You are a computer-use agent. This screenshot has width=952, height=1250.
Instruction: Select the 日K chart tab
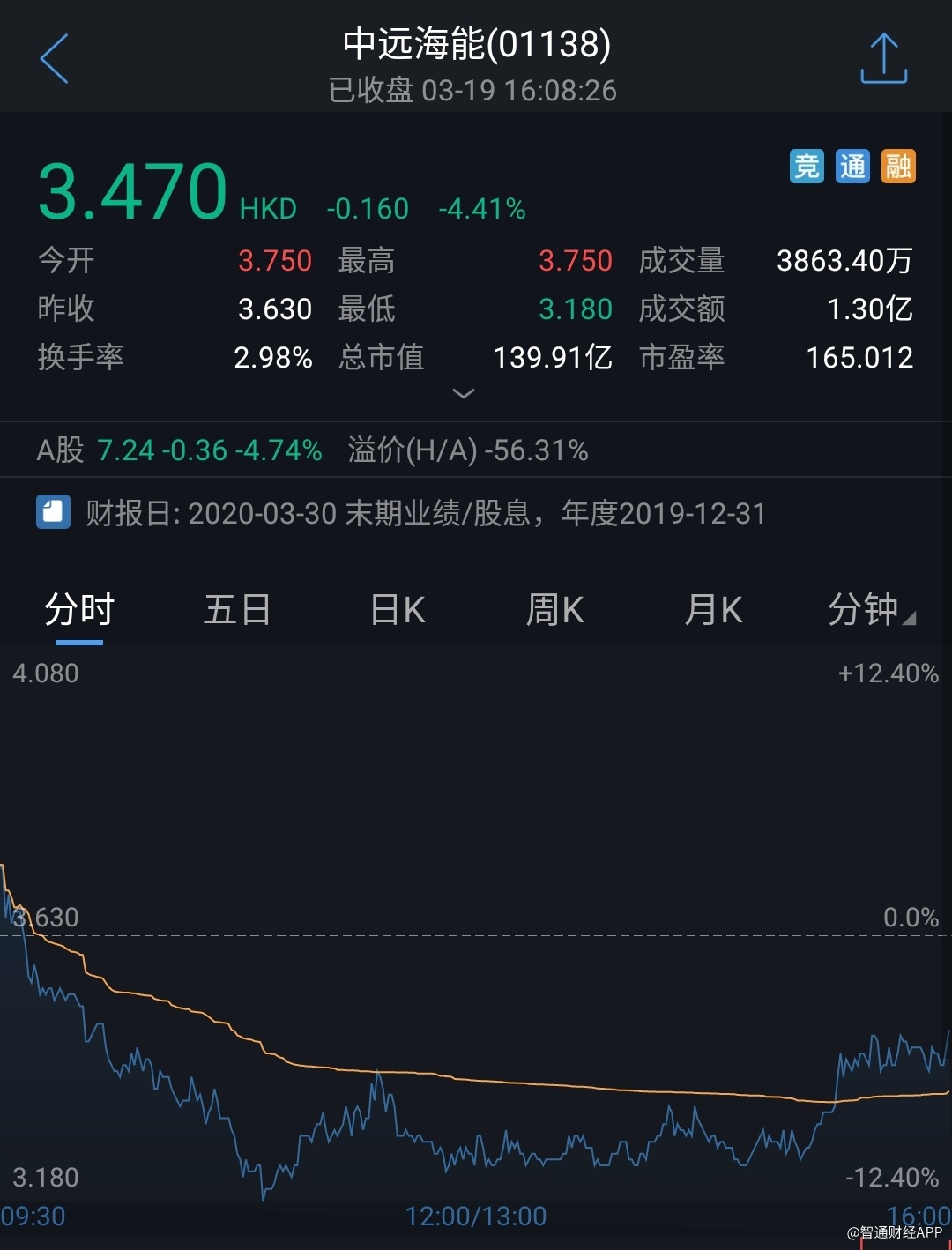coord(398,610)
